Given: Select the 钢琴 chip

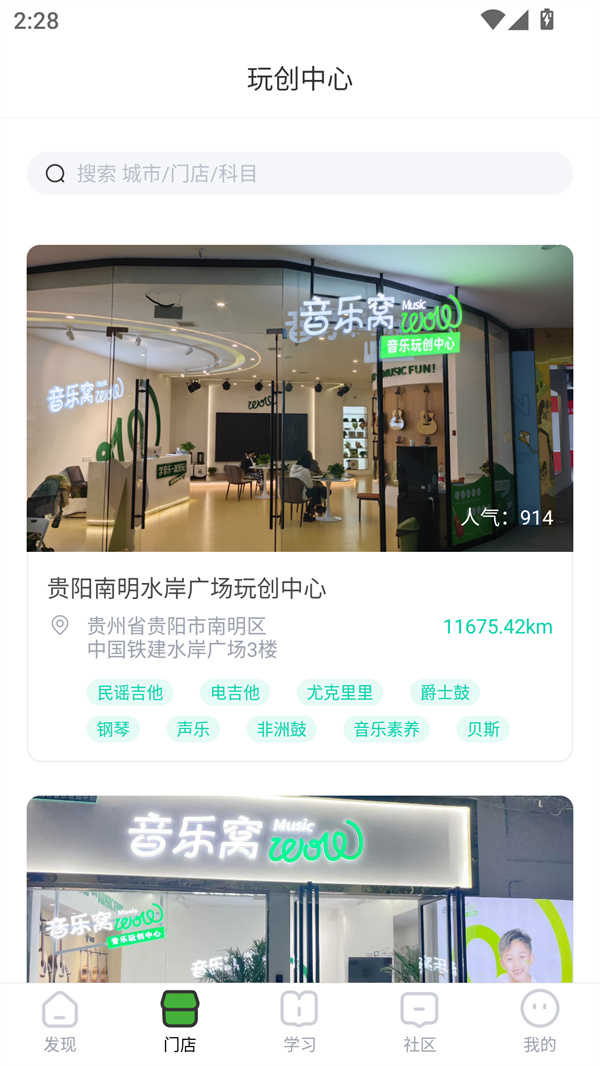Looking at the screenshot, I should click(x=113, y=729).
